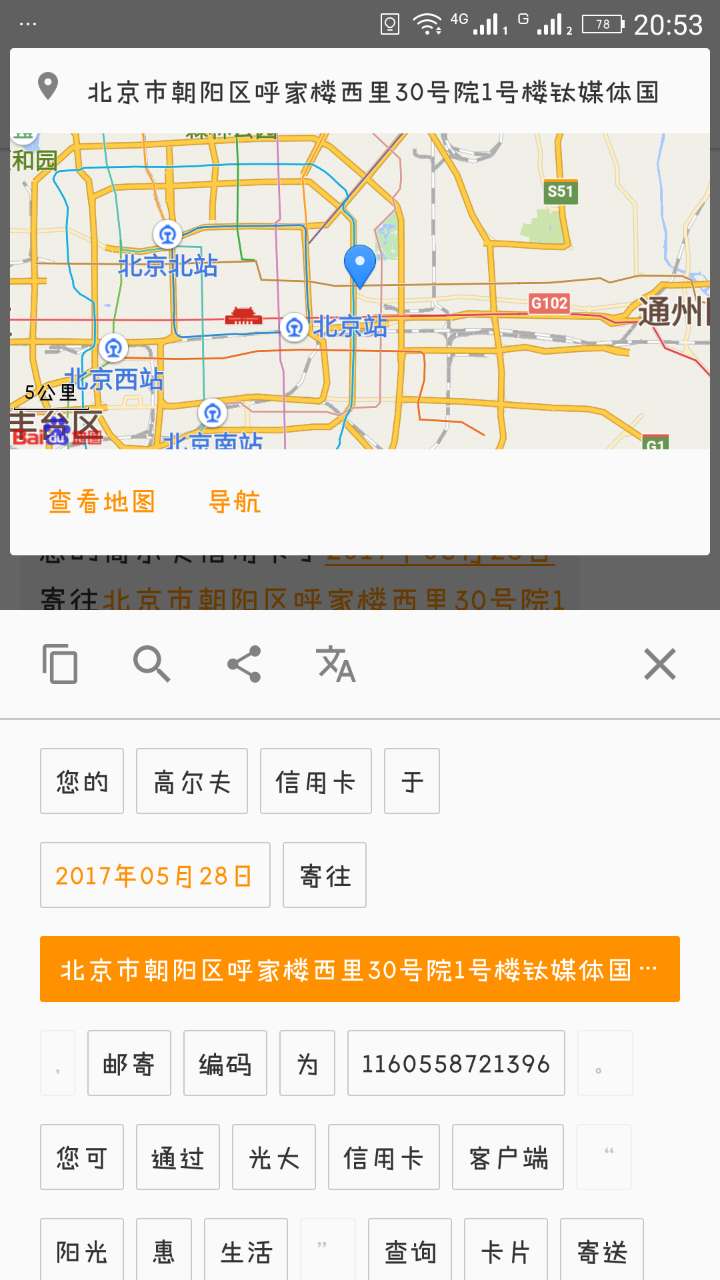The height and width of the screenshot is (1280, 720).
Task: Select the word chip 卡片
Action: (x=506, y=1251)
